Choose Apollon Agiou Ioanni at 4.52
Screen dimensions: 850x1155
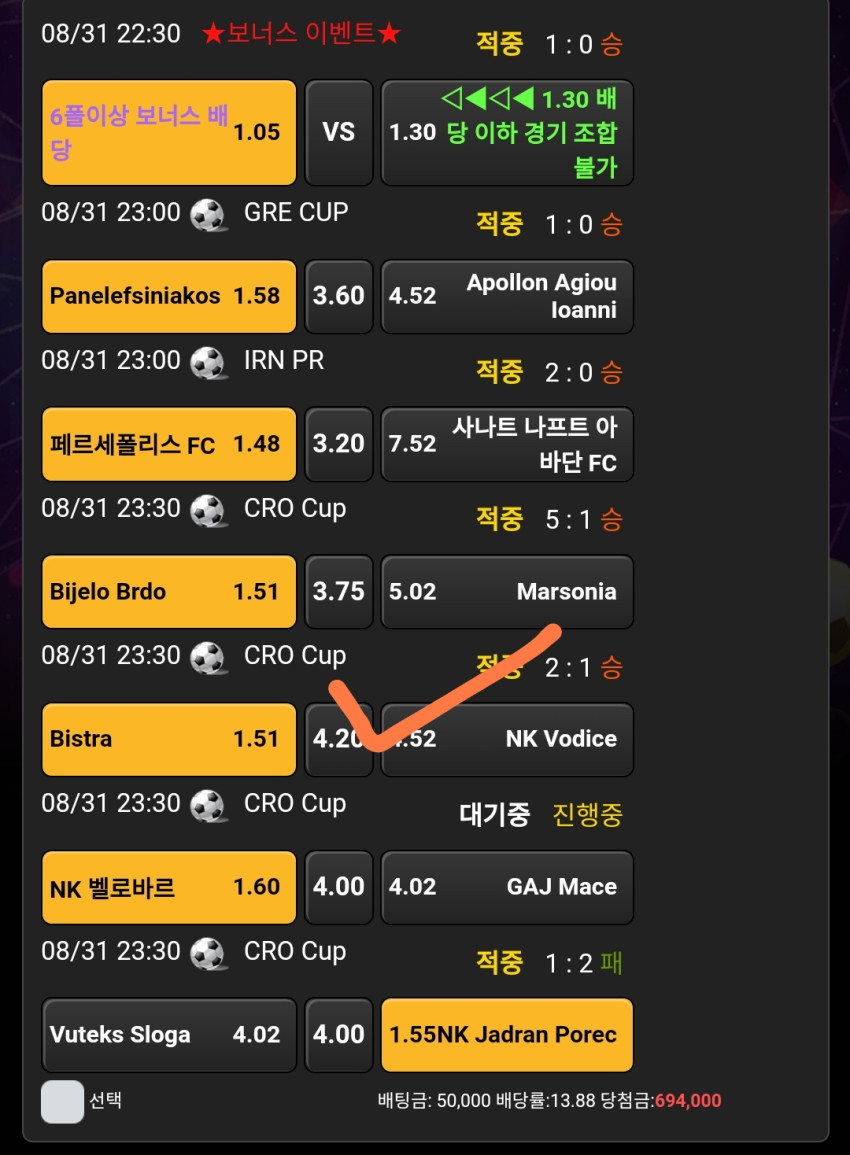tap(507, 296)
